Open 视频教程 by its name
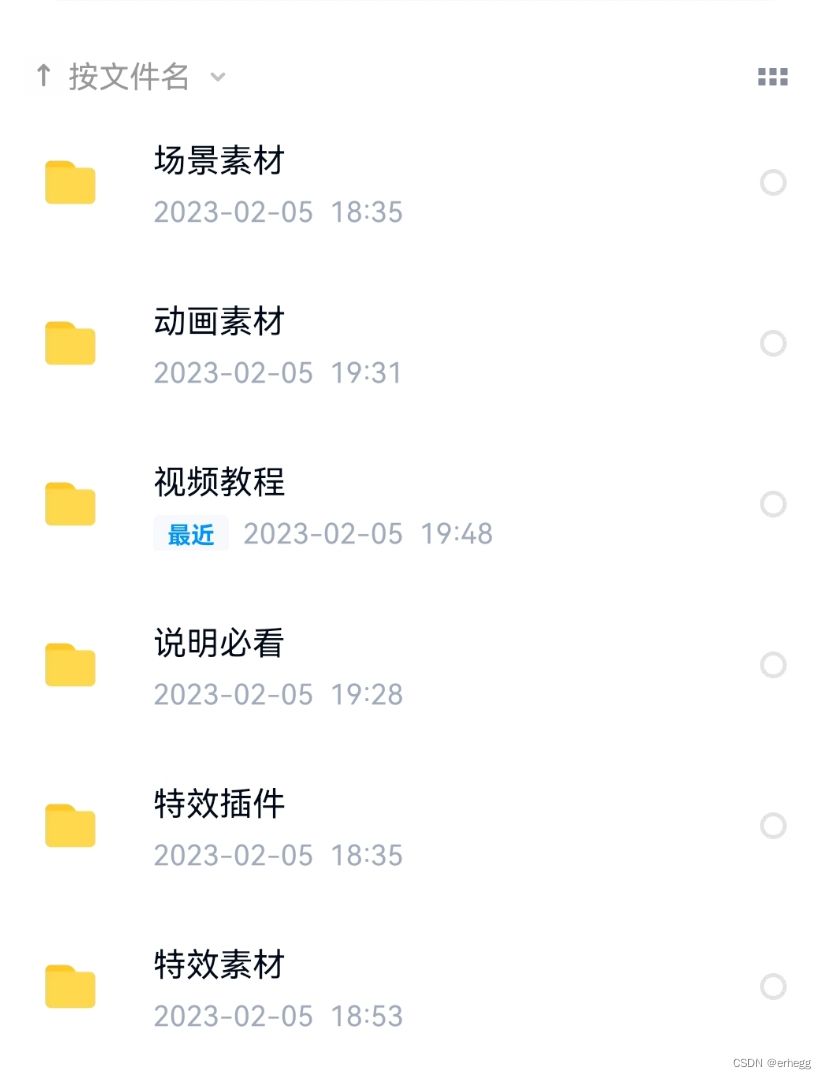826x1079 pixels. [x=219, y=482]
